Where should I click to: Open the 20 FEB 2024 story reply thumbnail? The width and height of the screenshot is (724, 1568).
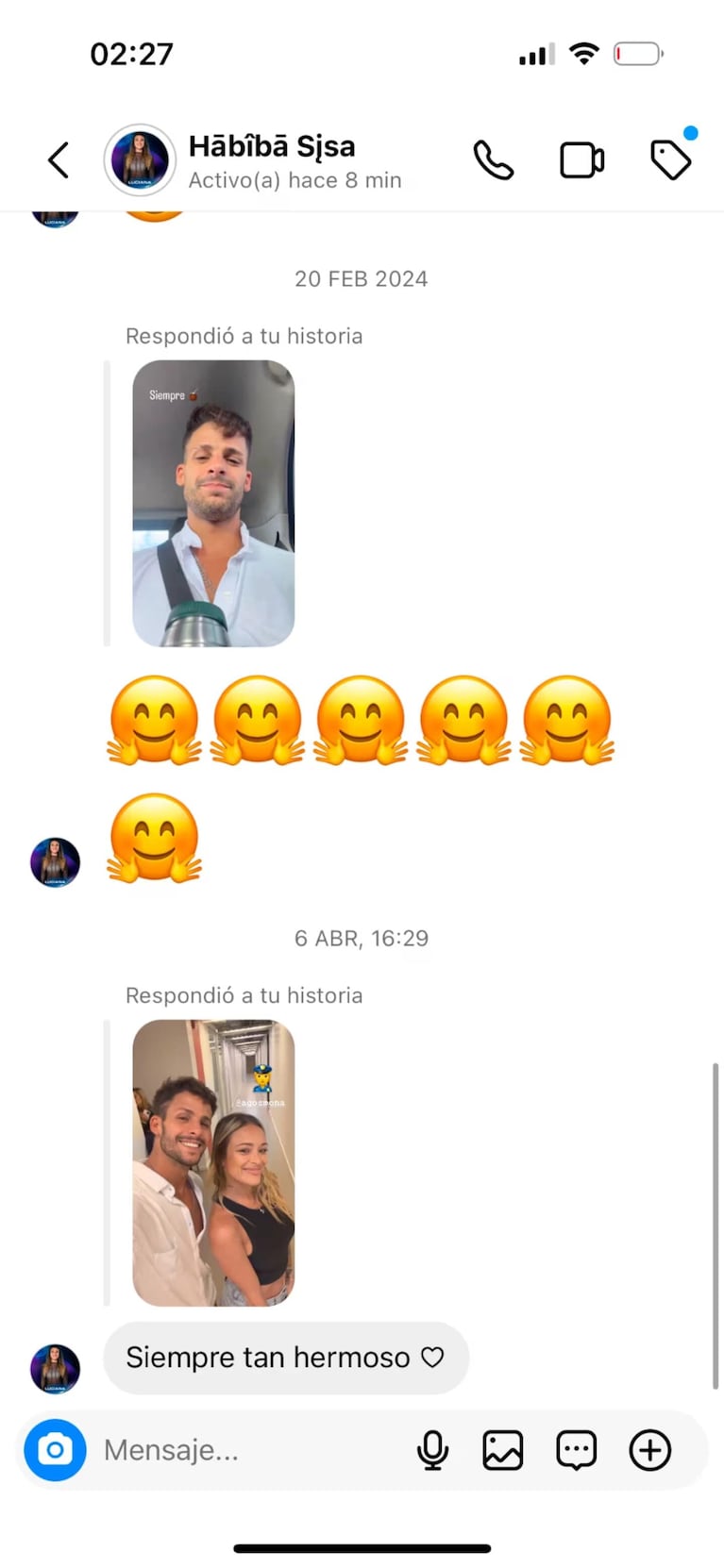[x=213, y=504]
